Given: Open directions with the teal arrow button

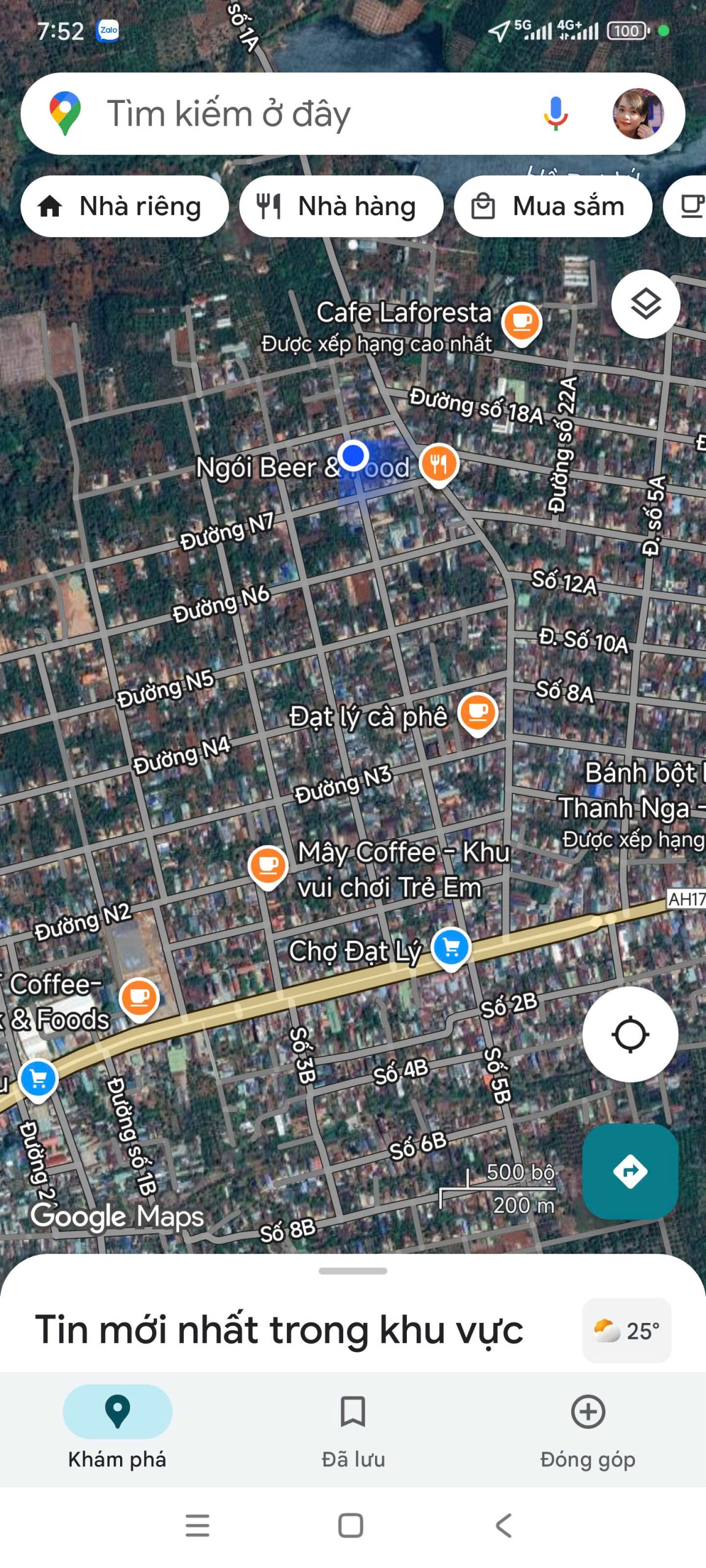Looking at the screenshot, I should (x=630, y=1171).
